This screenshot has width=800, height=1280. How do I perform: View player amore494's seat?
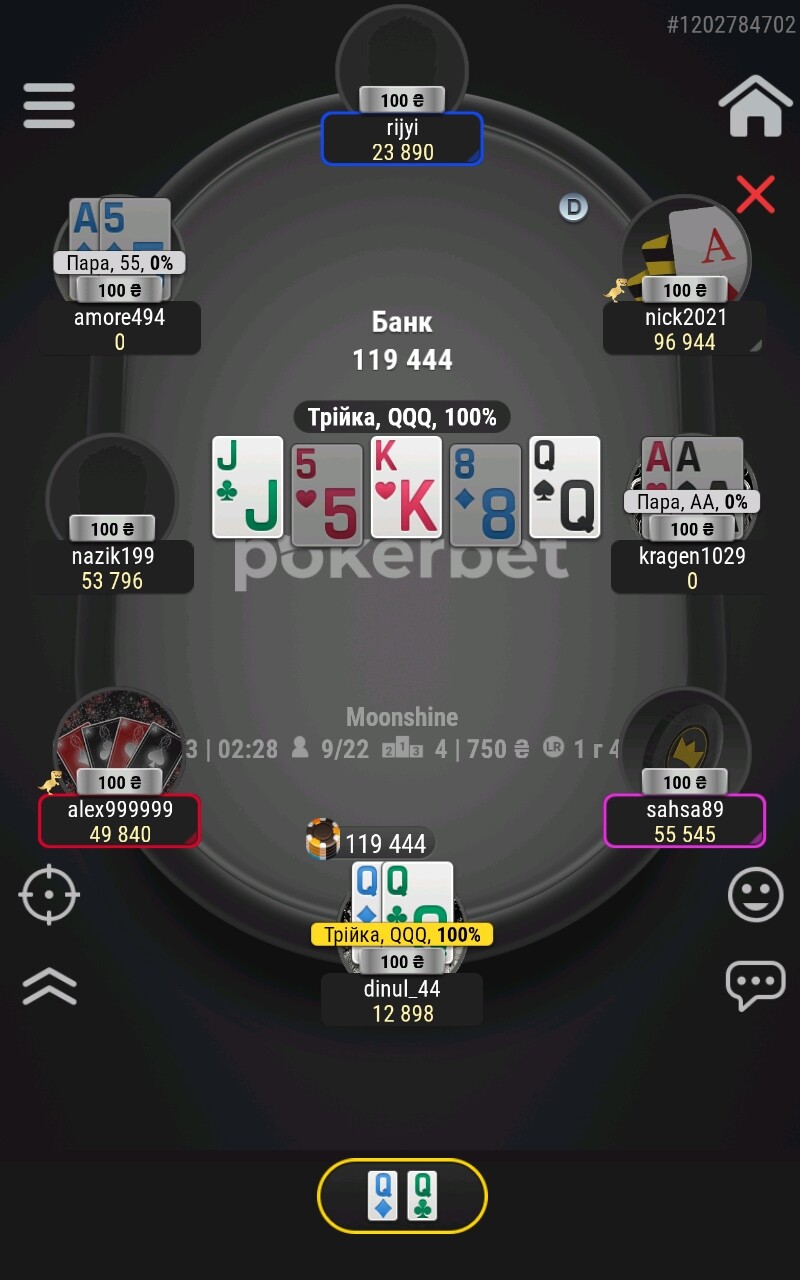(x=120, y=328)
